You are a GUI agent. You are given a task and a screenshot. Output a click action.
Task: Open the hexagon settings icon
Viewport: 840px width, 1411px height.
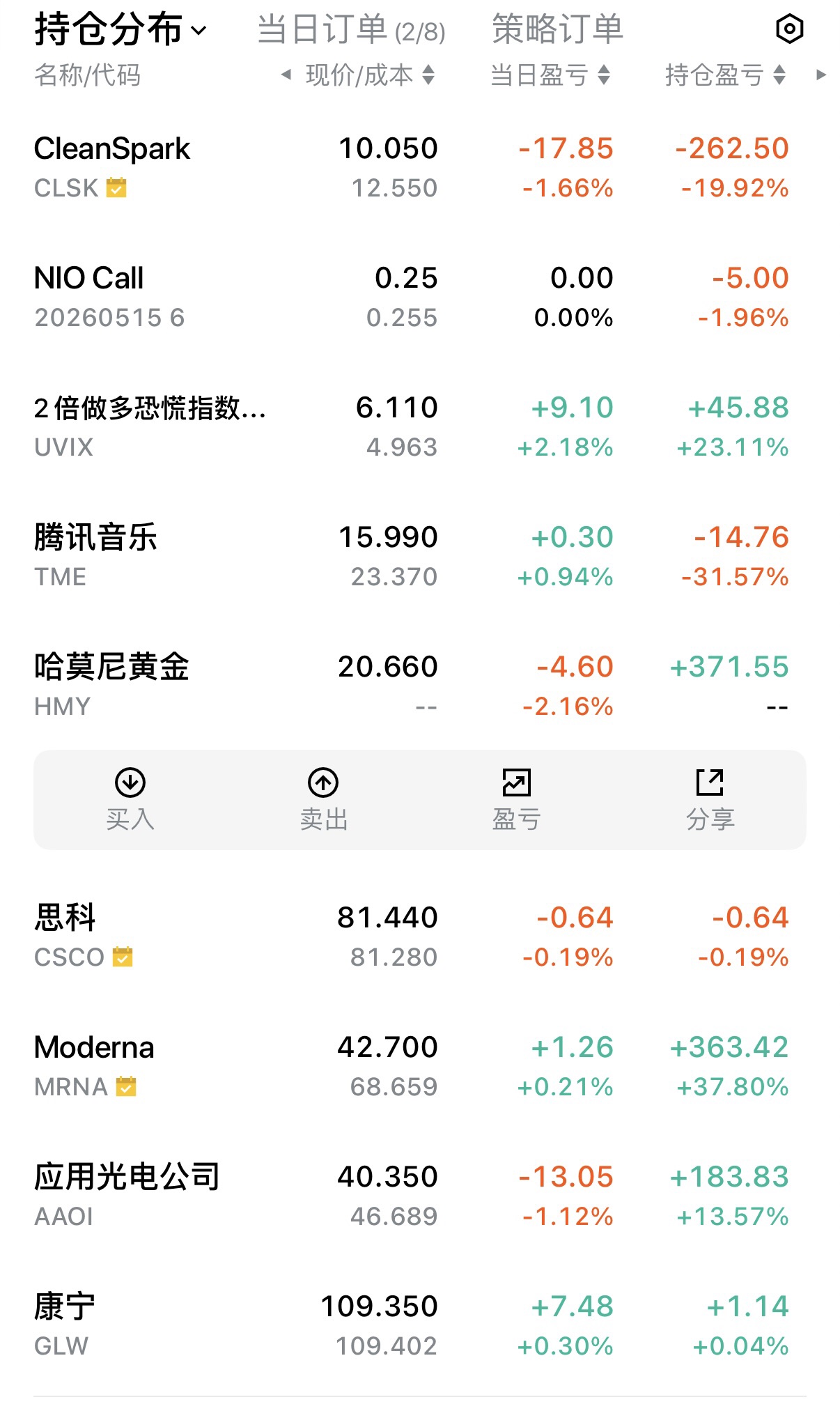[789, 29]
